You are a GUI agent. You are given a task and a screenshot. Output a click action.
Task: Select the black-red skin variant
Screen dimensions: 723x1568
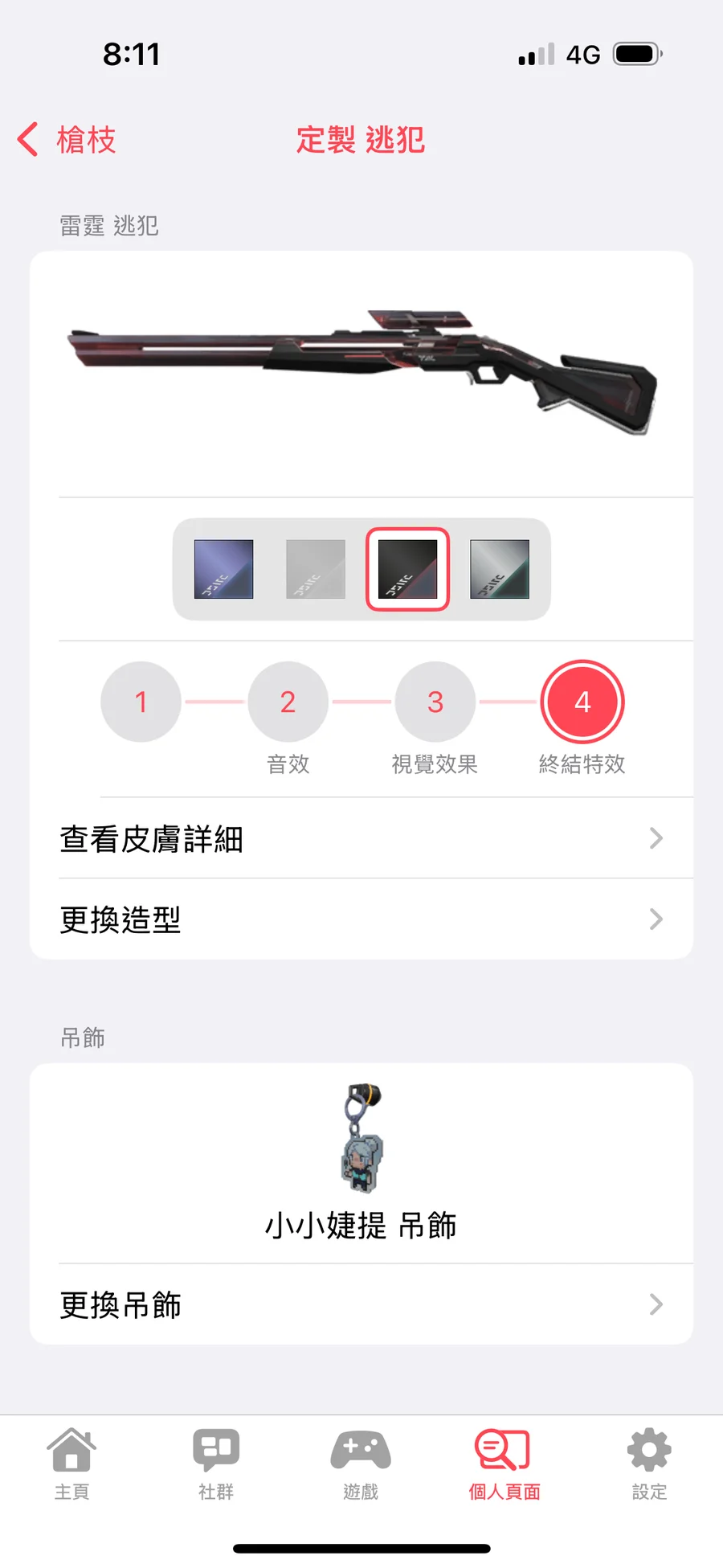click(407, 569)
